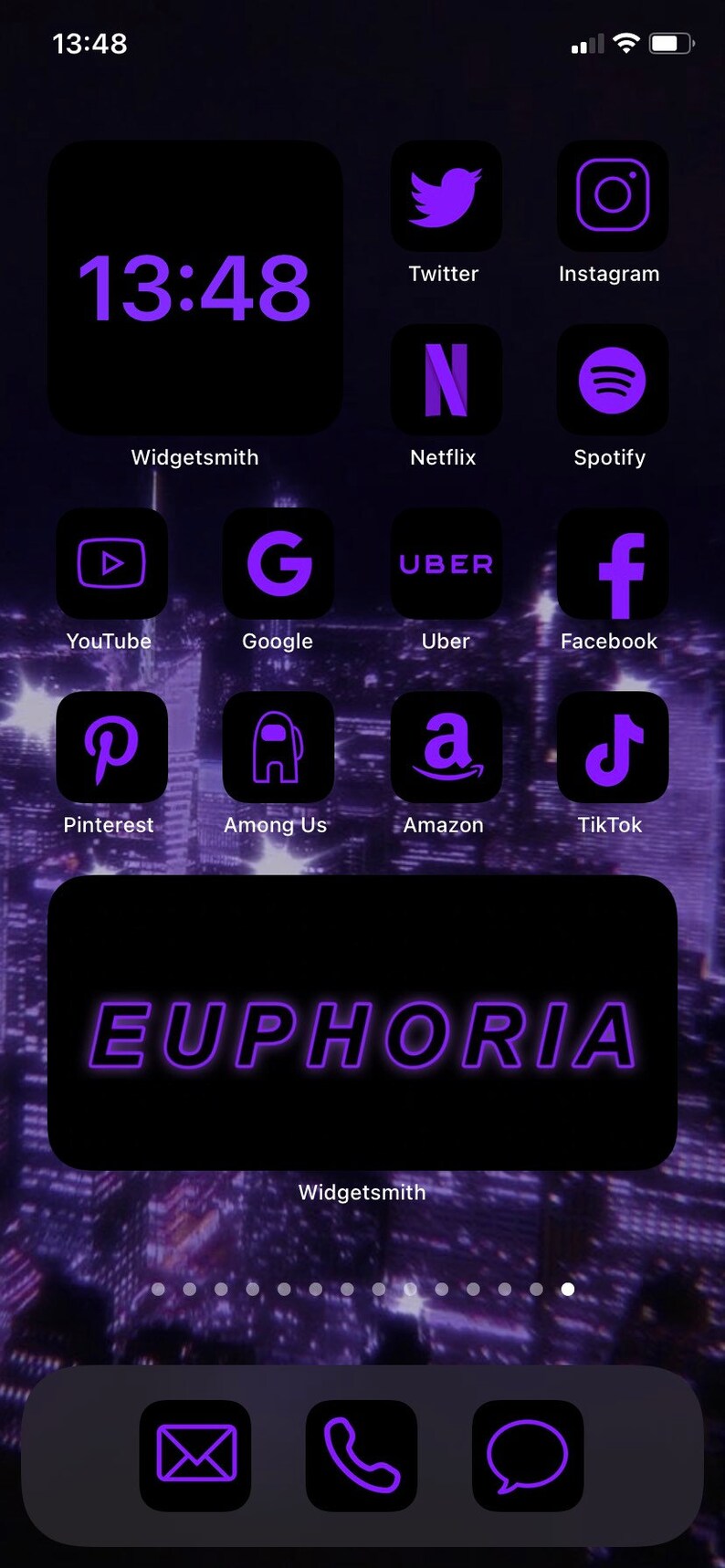The image size is (725, 1568).
Task: Launch TikTok
Action: 612,747
